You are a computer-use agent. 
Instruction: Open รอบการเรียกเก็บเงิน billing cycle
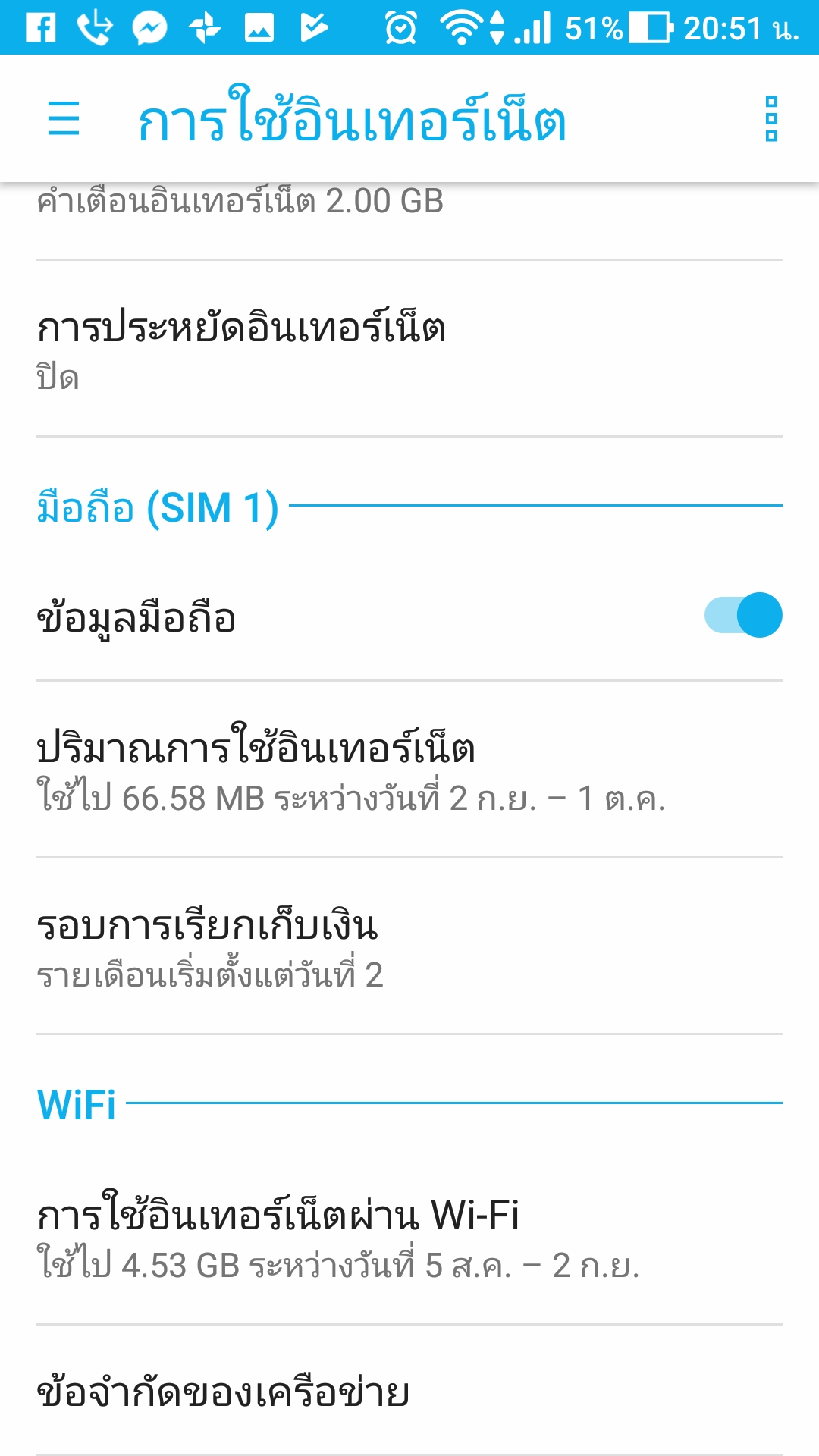pos(409,946)
